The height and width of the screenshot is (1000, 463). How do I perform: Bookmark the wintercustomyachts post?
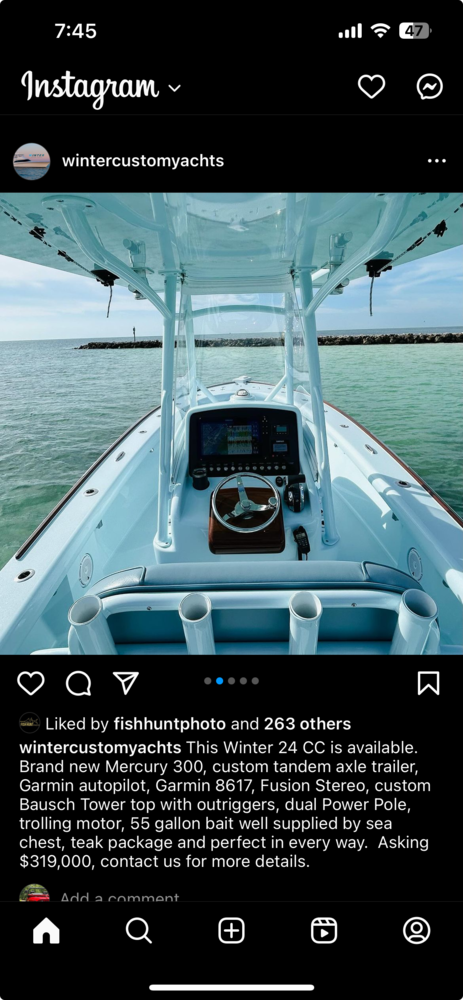coord(429,683)
